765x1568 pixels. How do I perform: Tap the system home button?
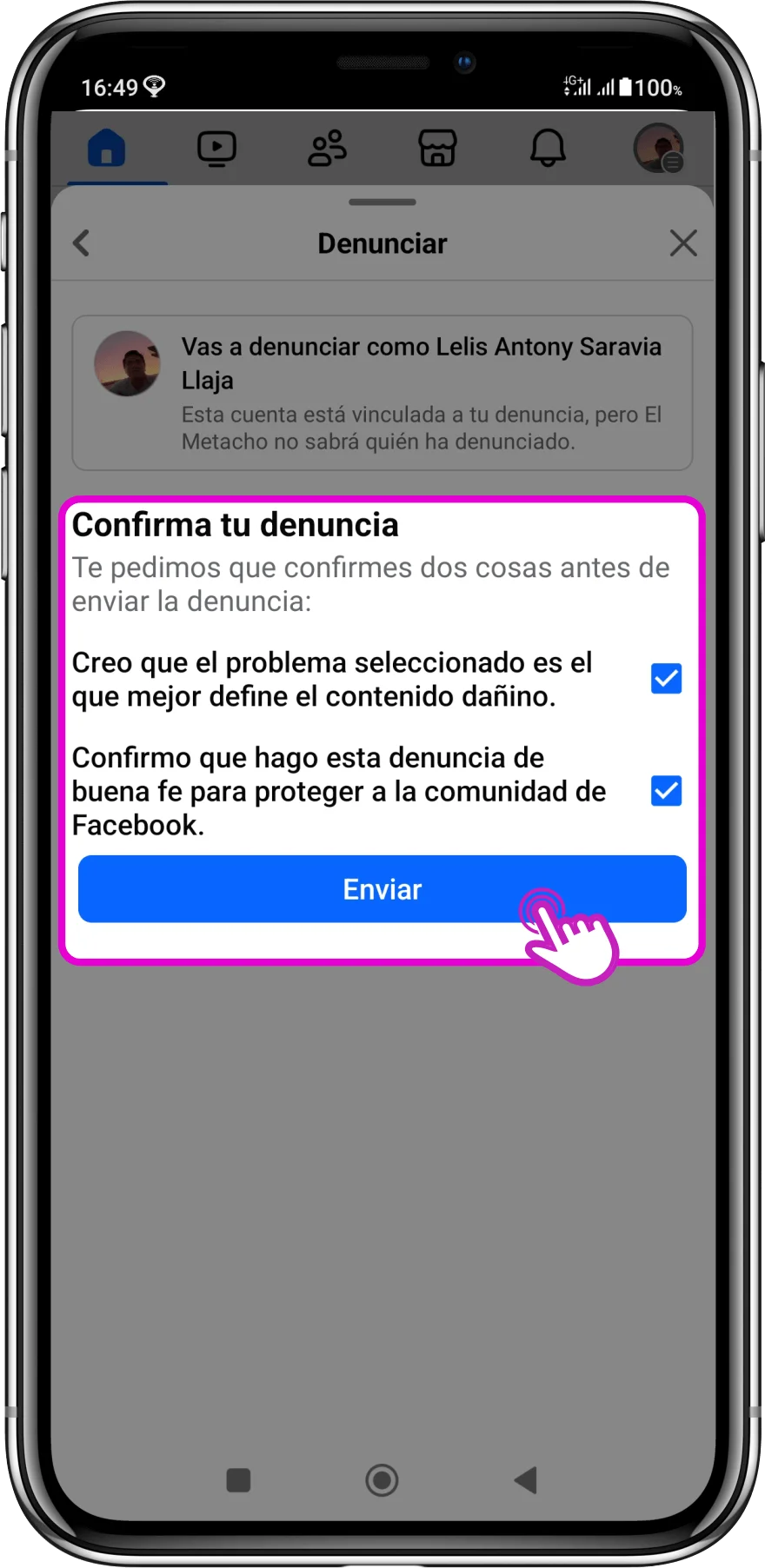tap(382, 1479)
